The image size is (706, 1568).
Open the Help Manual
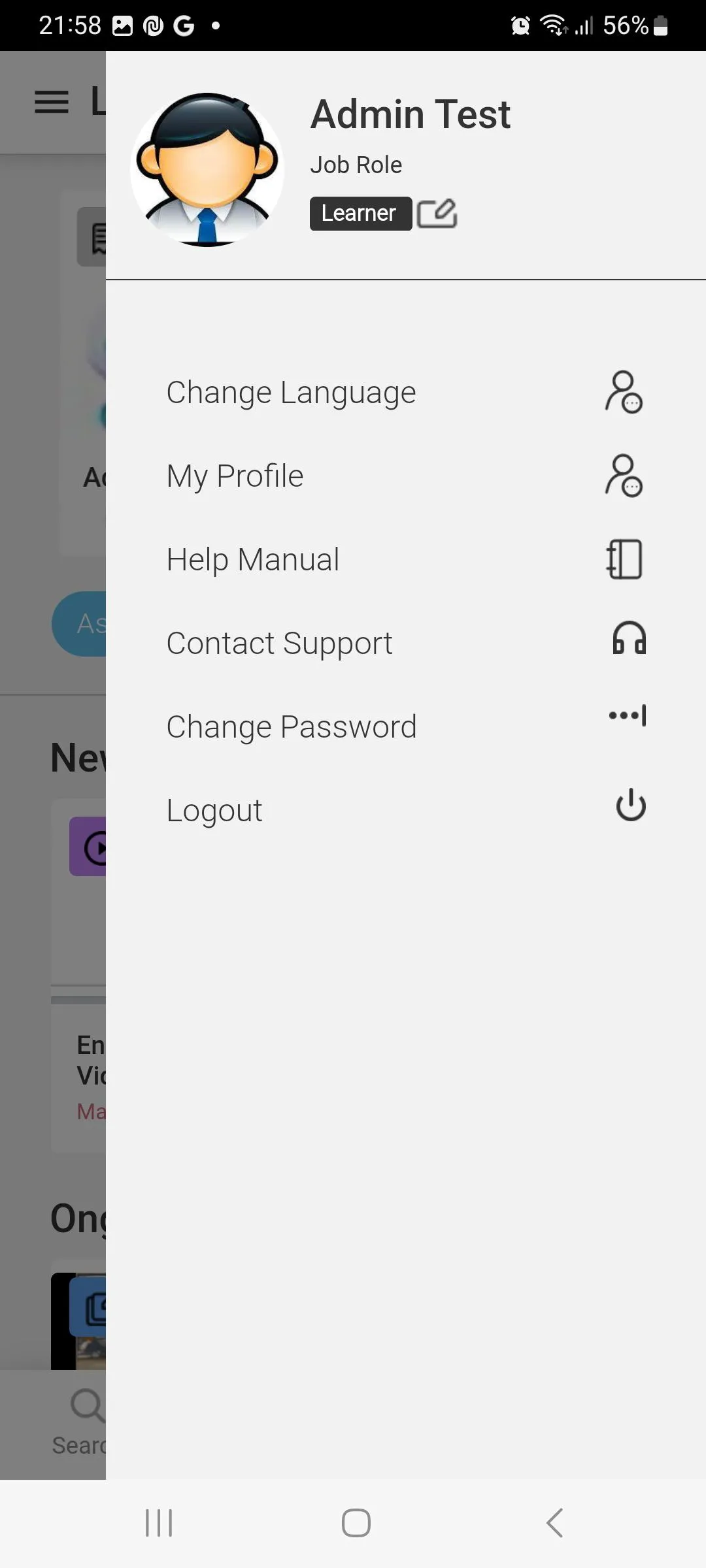pyautogui.click(x=252, y=559)
